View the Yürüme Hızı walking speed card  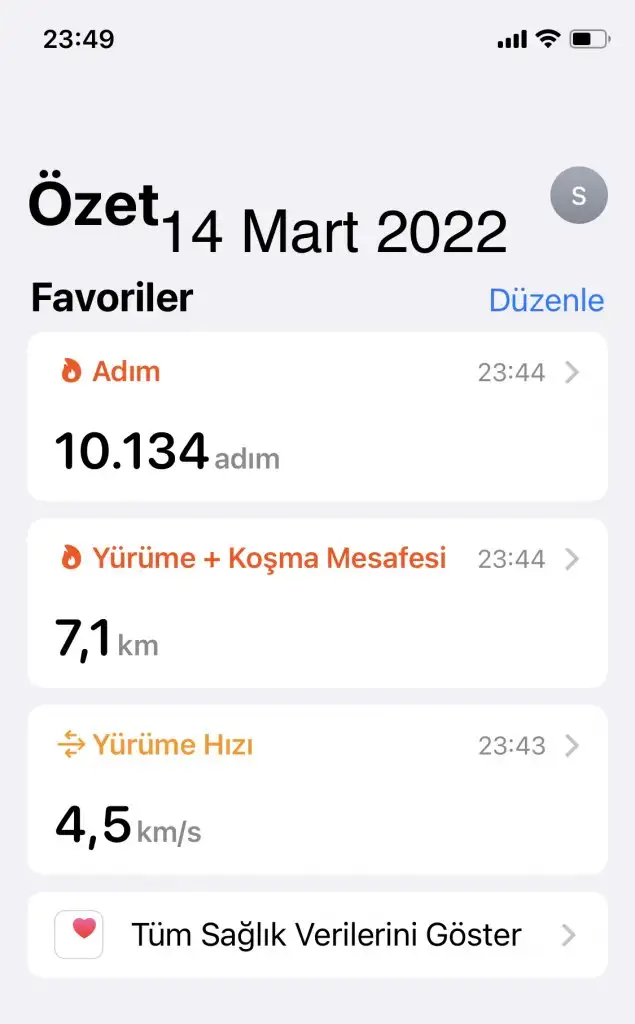(318, 790)
